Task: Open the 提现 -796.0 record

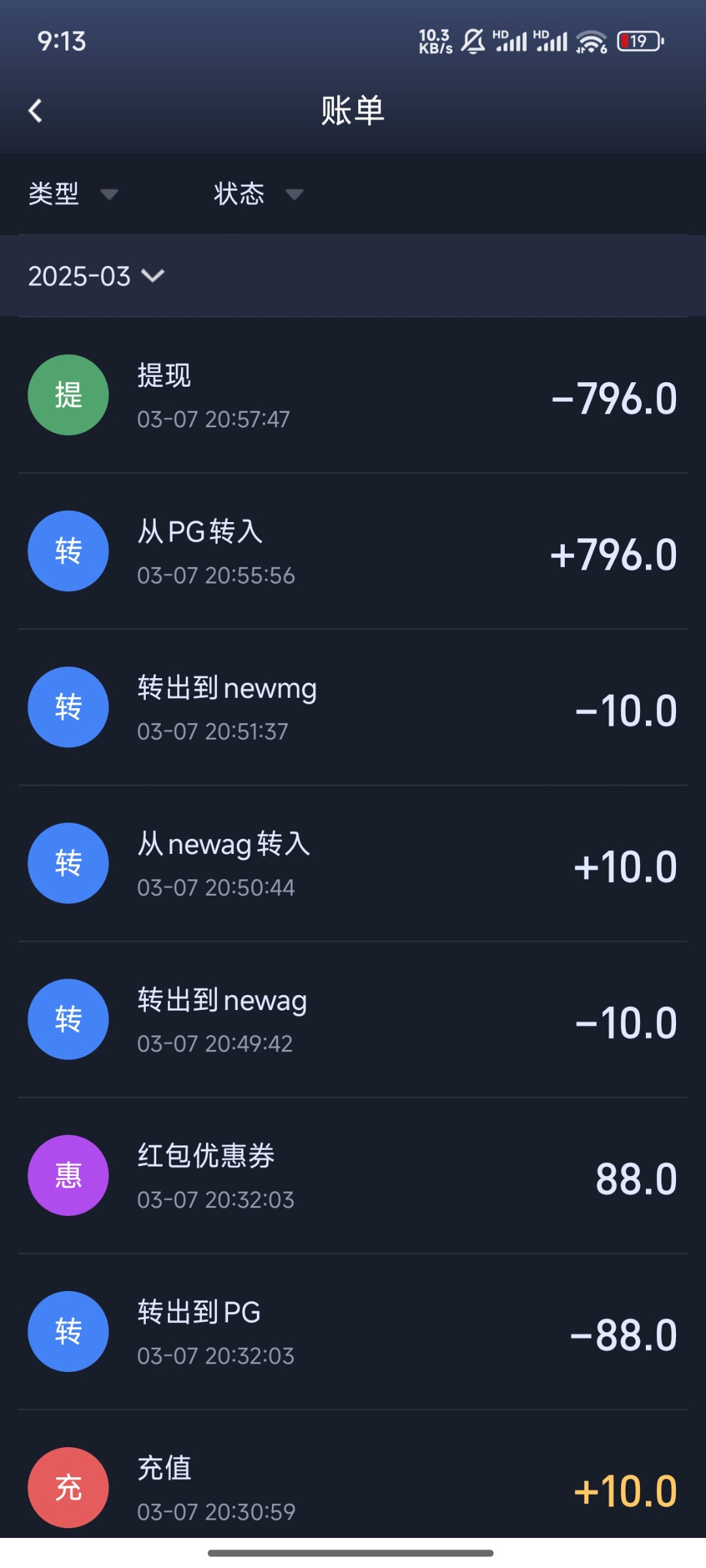Action: [353, 395]
